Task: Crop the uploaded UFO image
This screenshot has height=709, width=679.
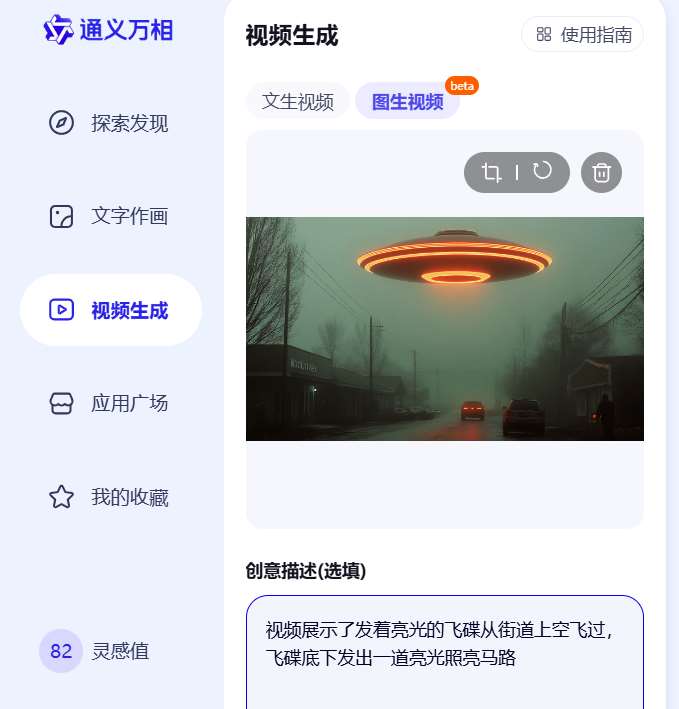Action: [491, 172]
